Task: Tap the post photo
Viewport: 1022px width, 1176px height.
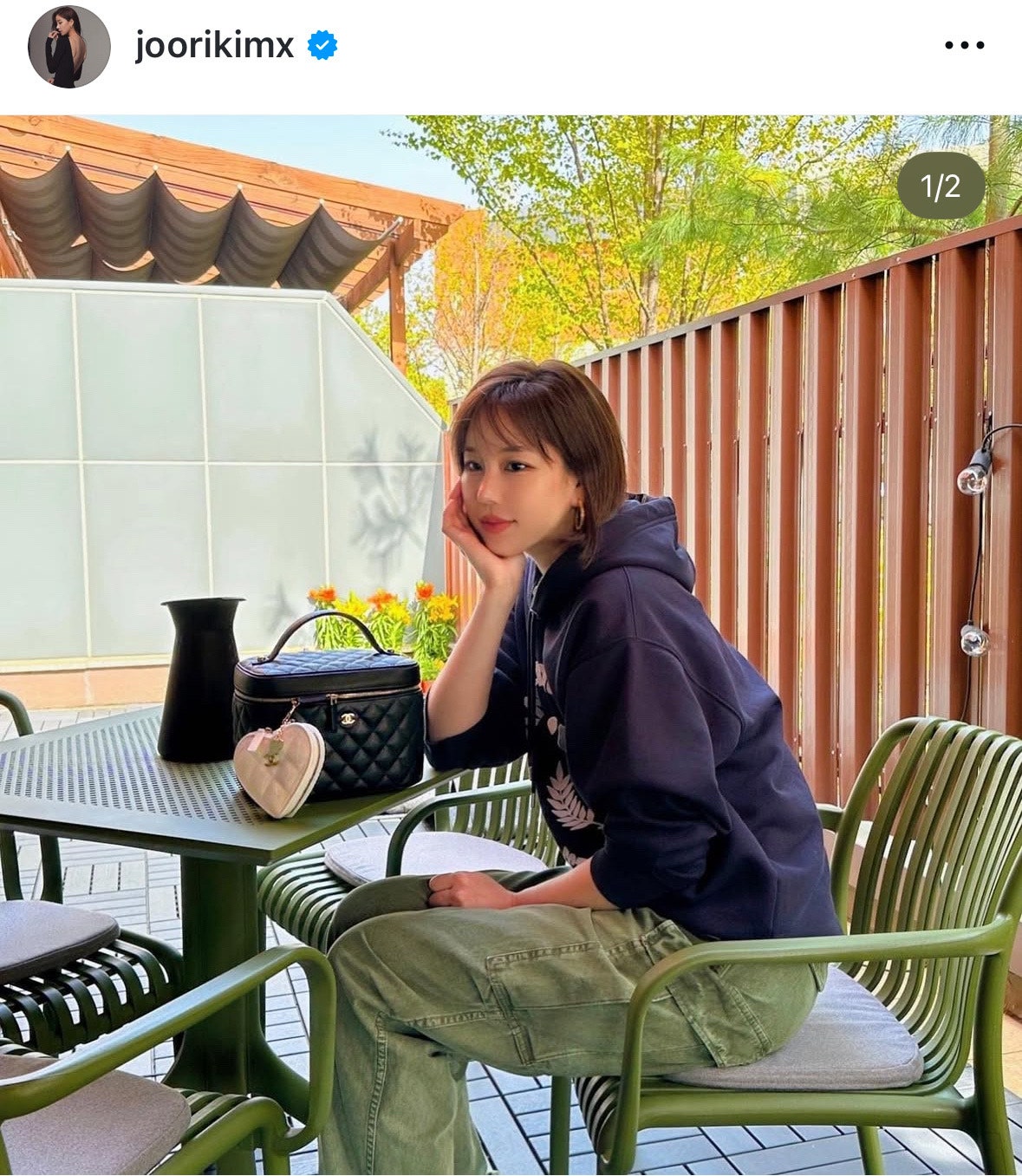Action: pos(511,645)
